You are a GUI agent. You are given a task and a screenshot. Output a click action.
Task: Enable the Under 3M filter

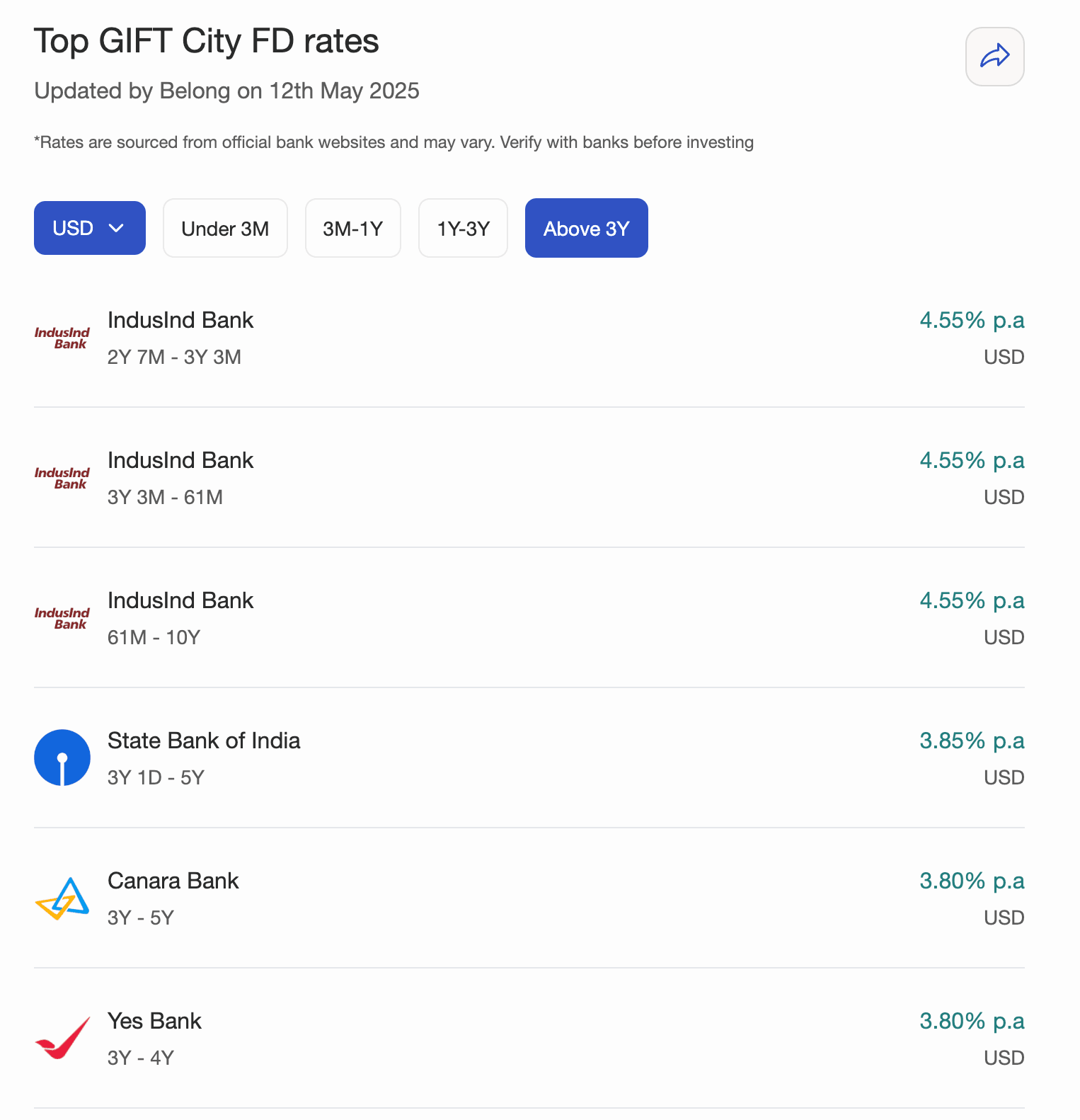coord(225,228)
